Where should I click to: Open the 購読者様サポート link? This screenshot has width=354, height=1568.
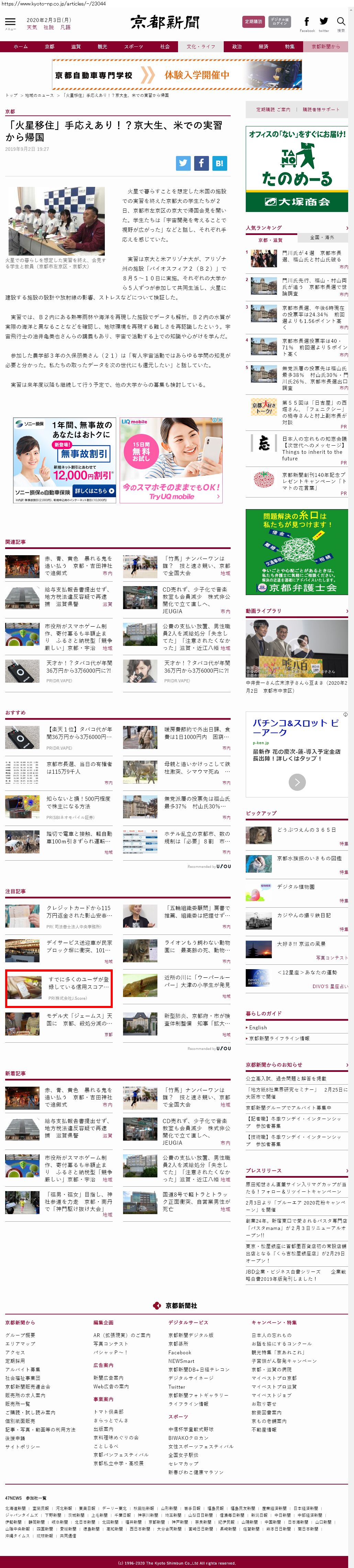321,110
